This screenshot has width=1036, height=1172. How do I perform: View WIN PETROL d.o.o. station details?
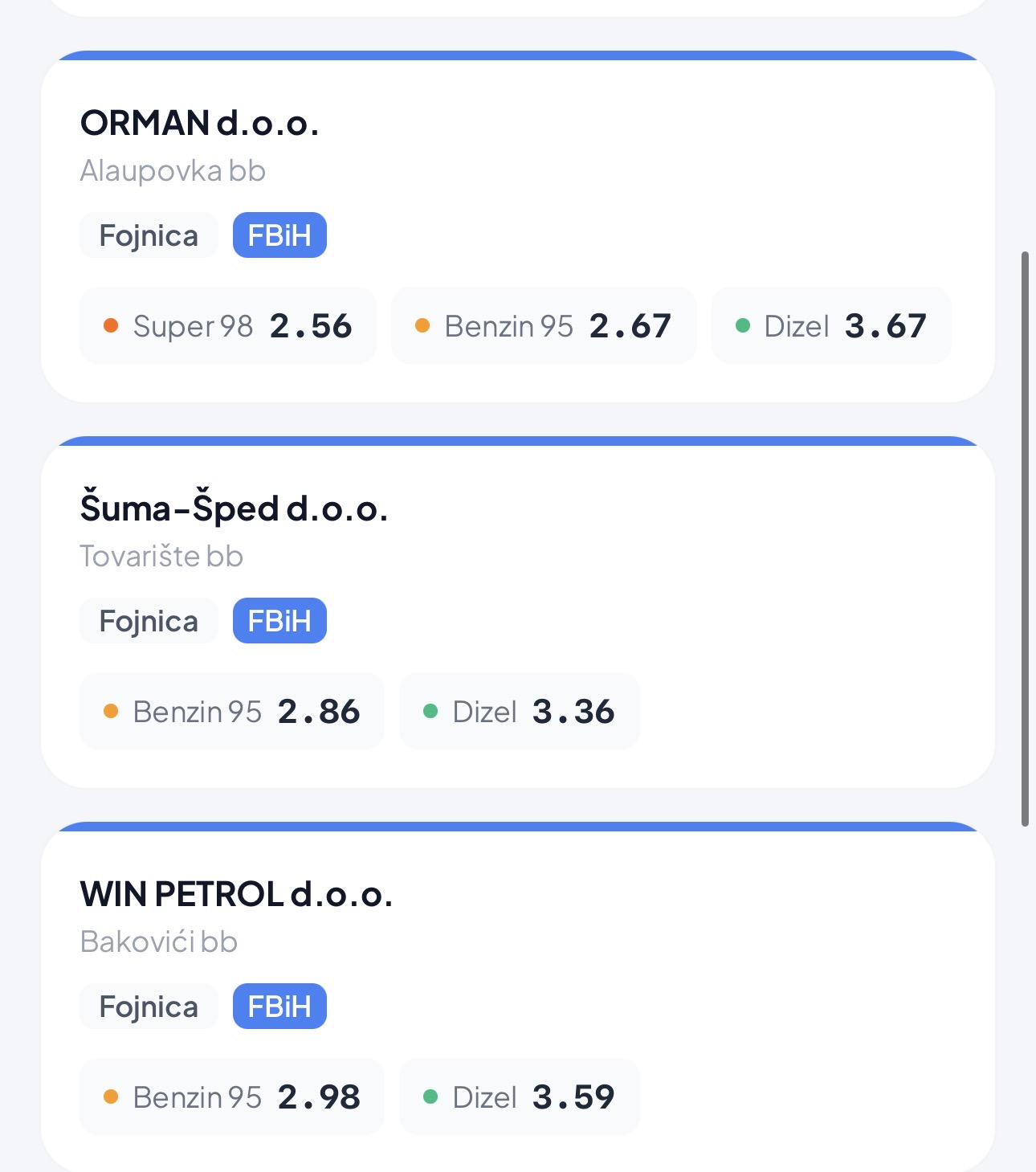(x=236, y=895)
